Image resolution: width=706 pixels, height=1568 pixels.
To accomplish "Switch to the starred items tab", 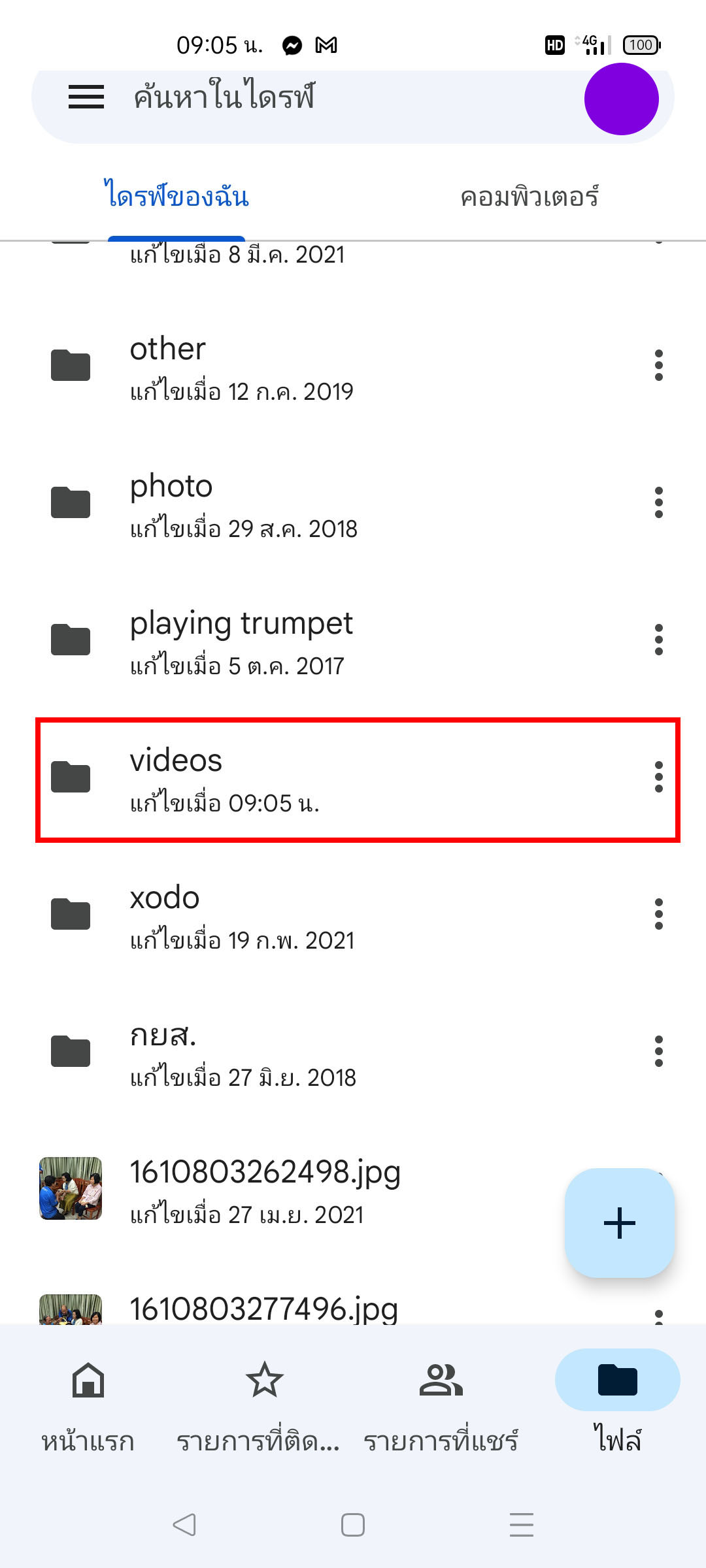I will click(x=264, y=1403).
